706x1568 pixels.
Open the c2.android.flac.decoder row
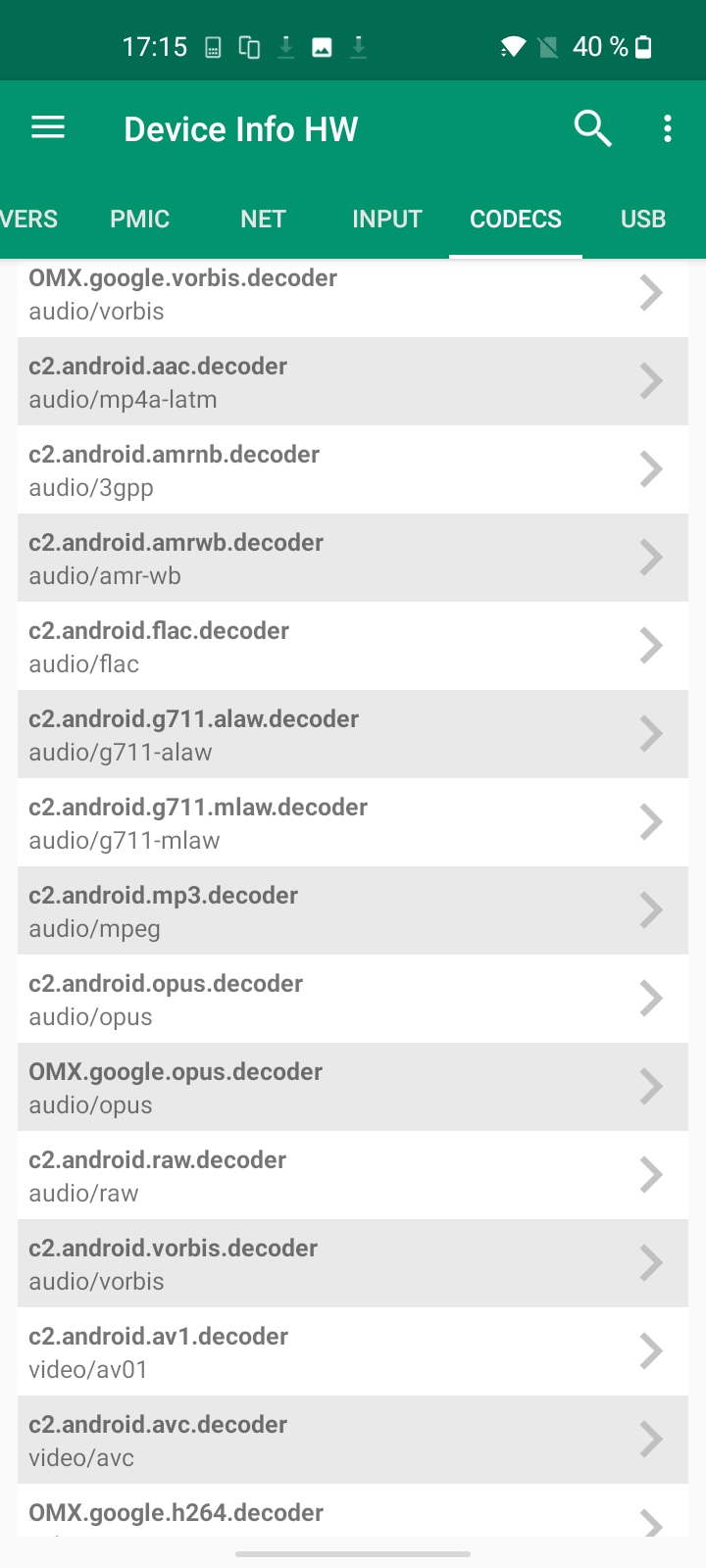(353, 647)
